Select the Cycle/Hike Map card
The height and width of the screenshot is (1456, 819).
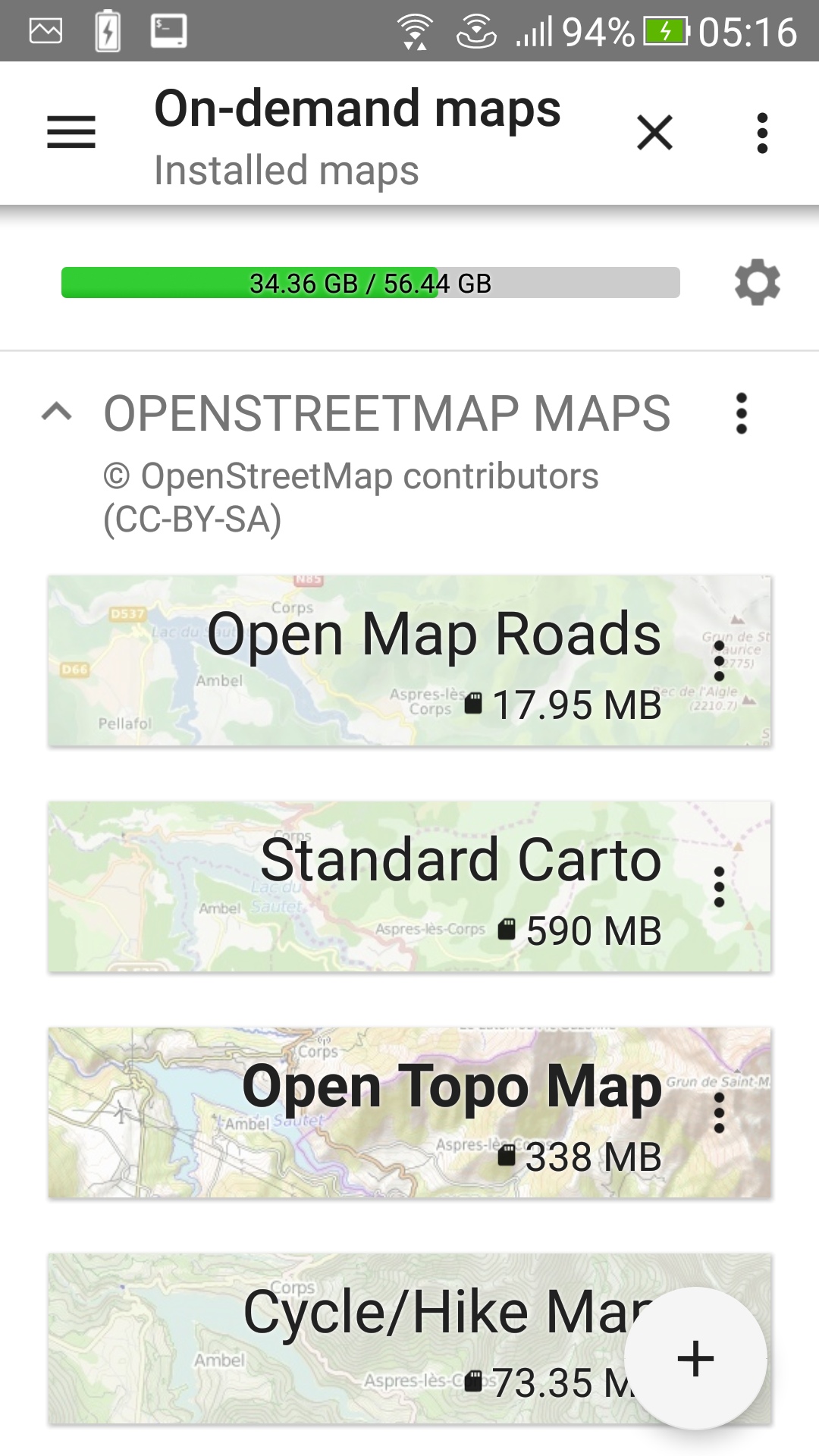341,1338
